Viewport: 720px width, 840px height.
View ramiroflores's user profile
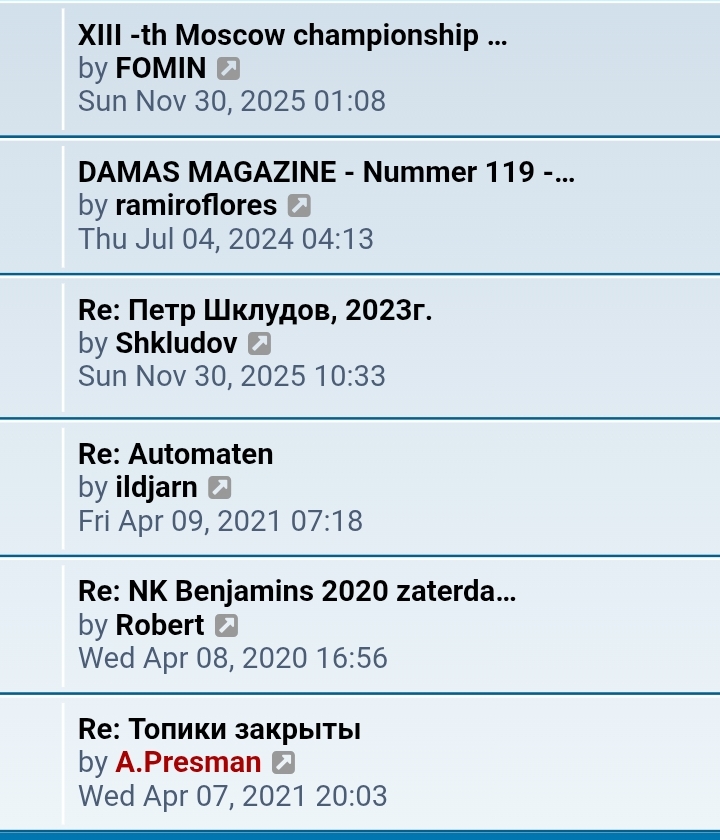[196, 205]
